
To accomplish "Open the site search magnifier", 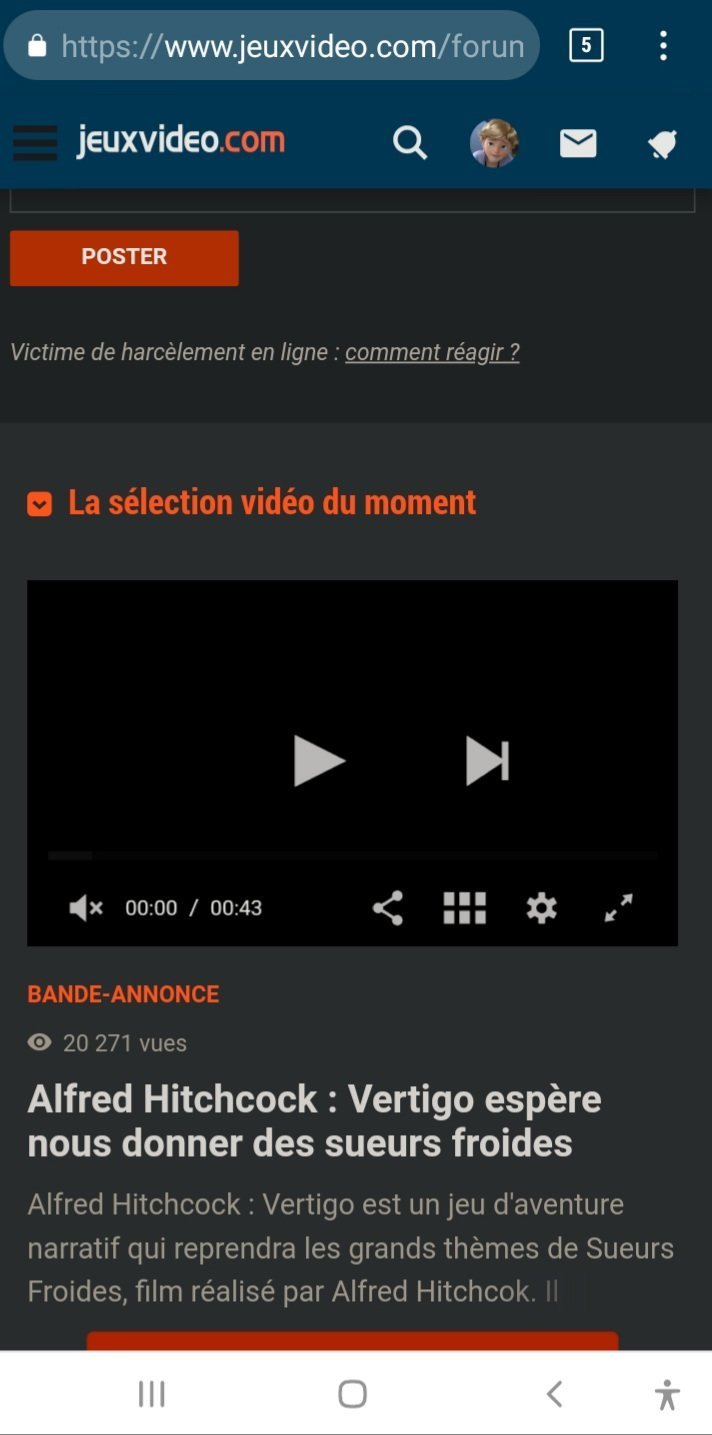I will coord(409,143).
